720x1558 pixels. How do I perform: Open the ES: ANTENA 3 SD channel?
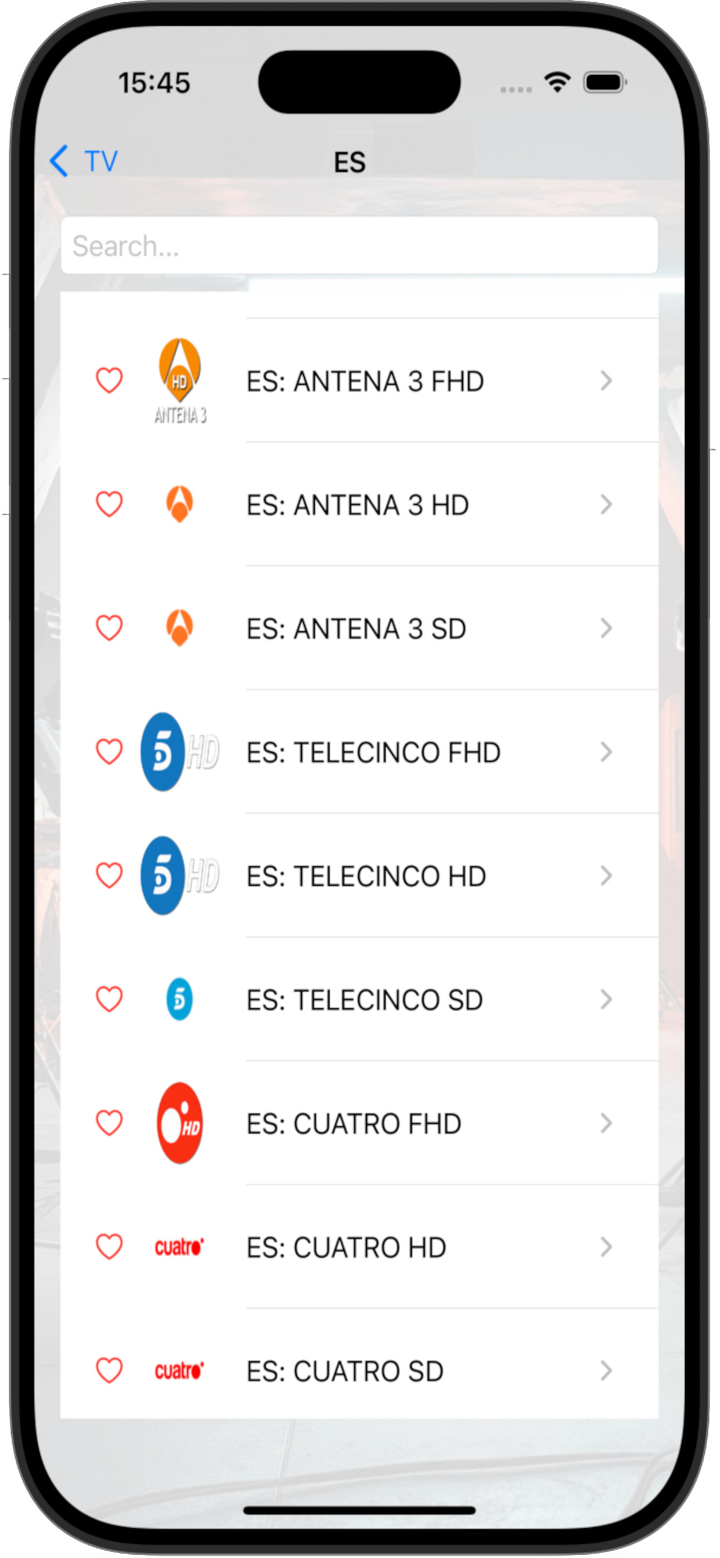(355, 628)
